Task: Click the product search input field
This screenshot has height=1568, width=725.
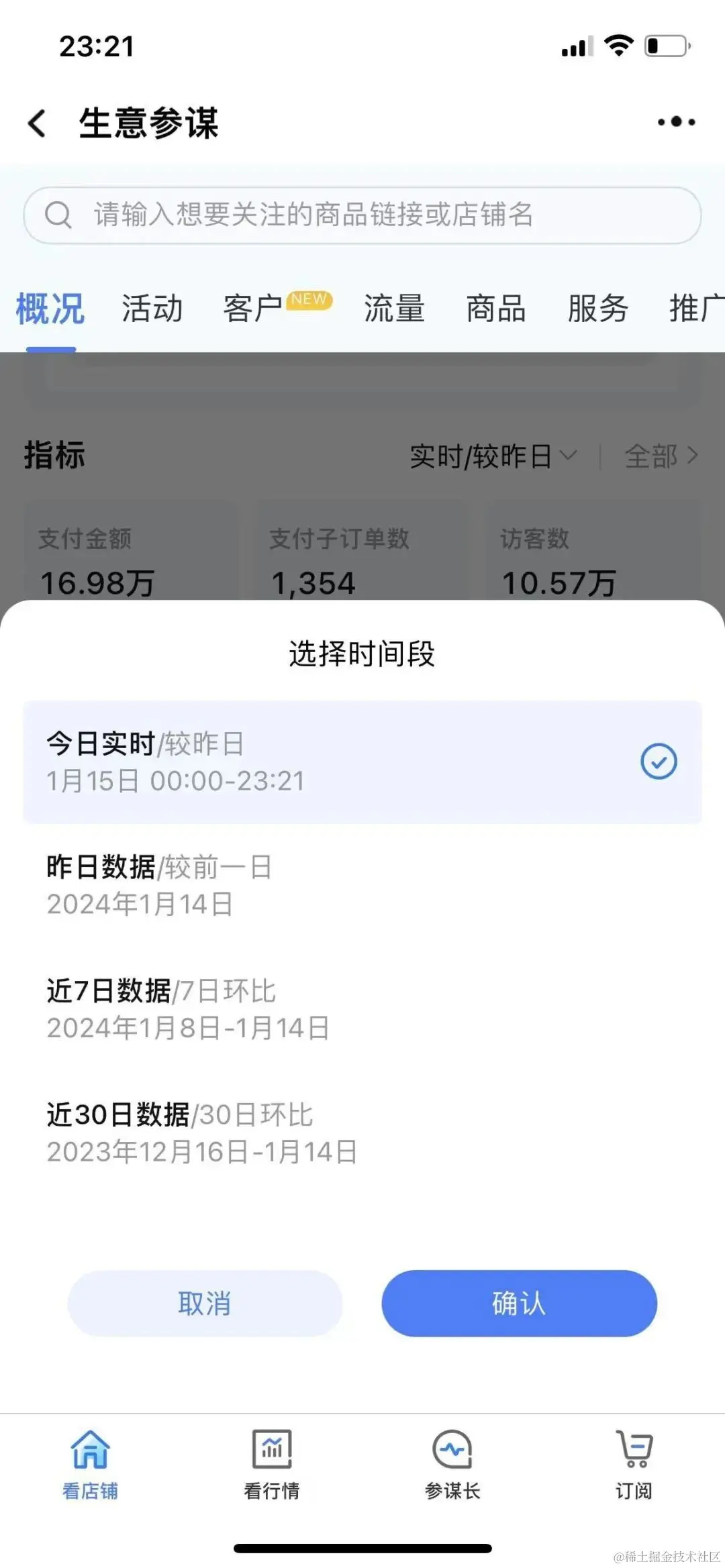Action: tap(362, 215)
